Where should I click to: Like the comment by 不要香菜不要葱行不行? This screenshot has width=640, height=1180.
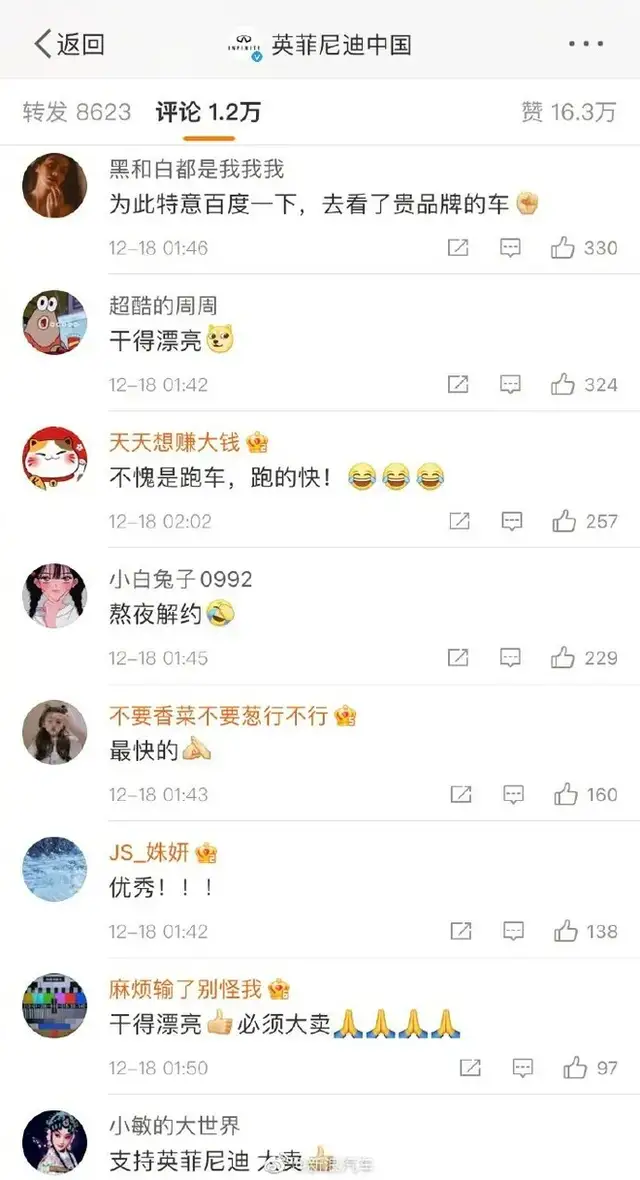pos(566,795)
